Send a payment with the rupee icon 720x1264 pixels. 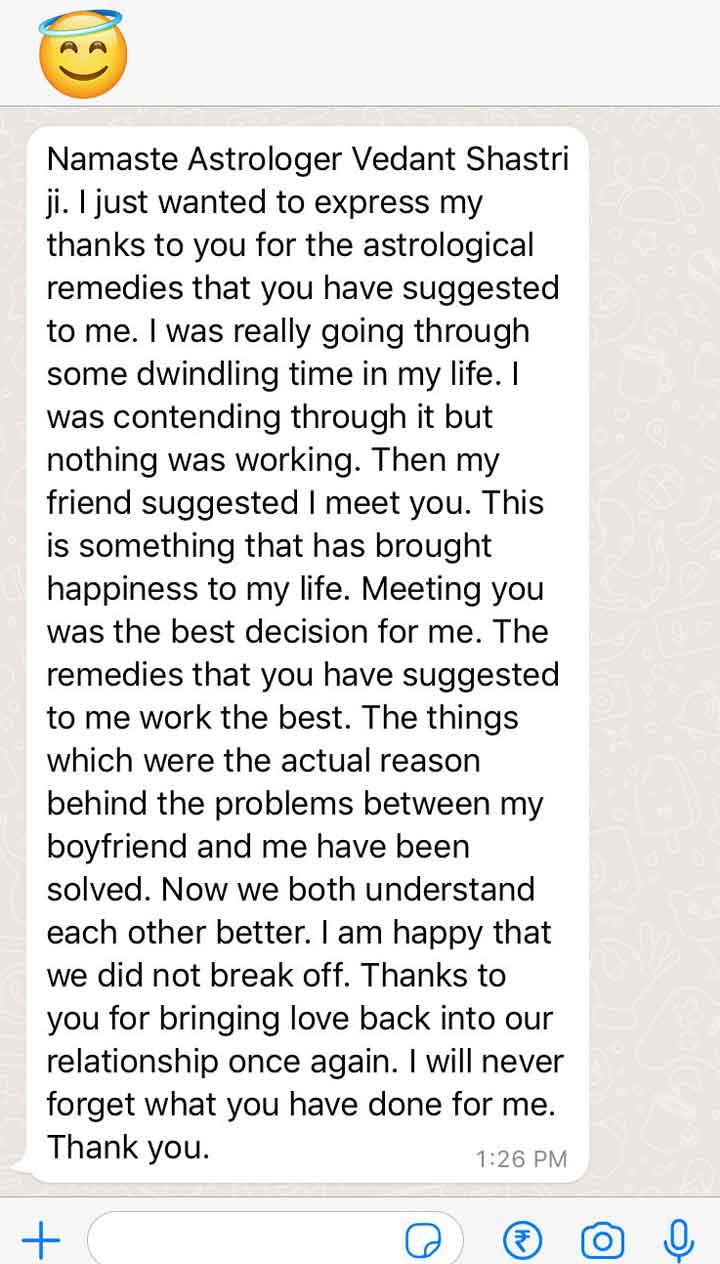pyautogui.click(x=522, y=1242)
